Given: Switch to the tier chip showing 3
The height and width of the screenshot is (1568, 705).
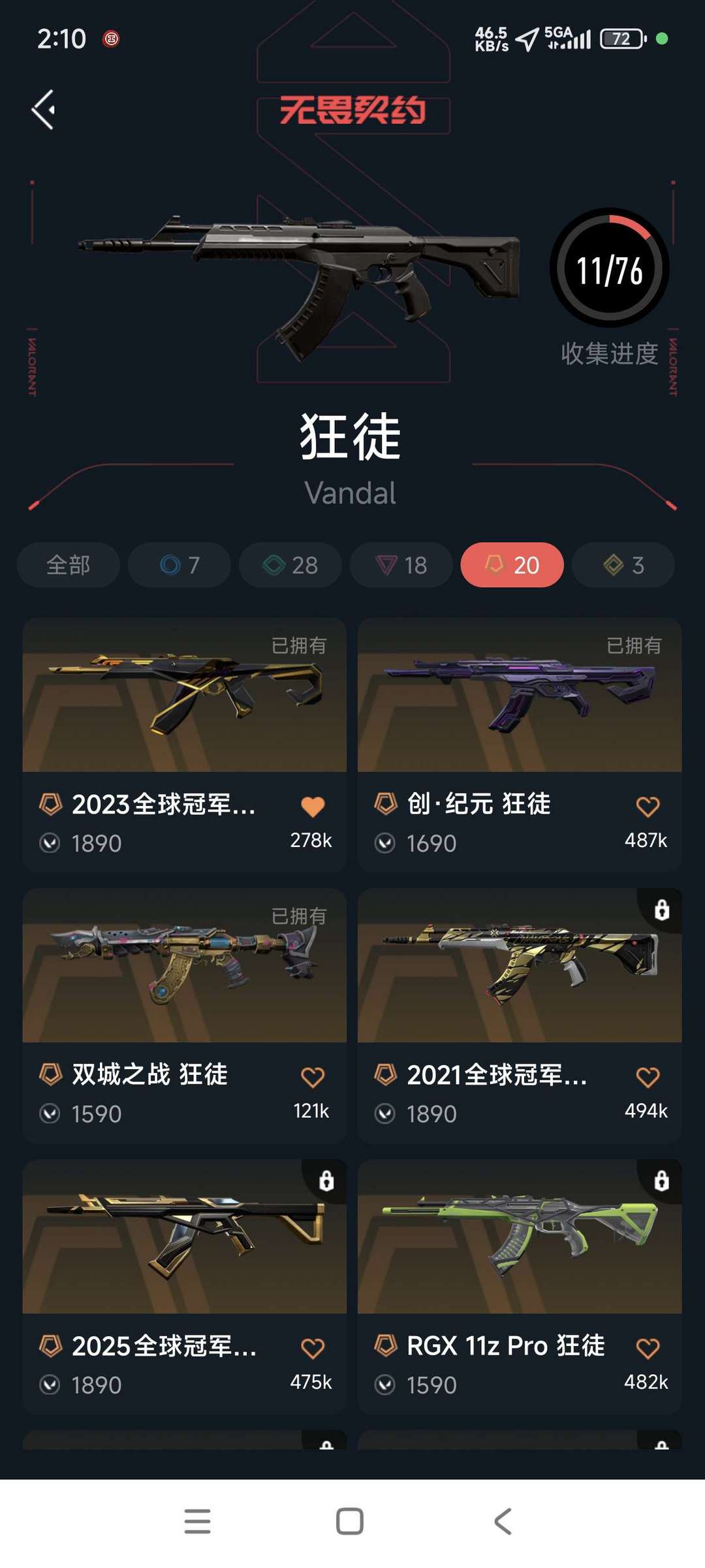Looking at the screenshot, I should click(623, 565).
